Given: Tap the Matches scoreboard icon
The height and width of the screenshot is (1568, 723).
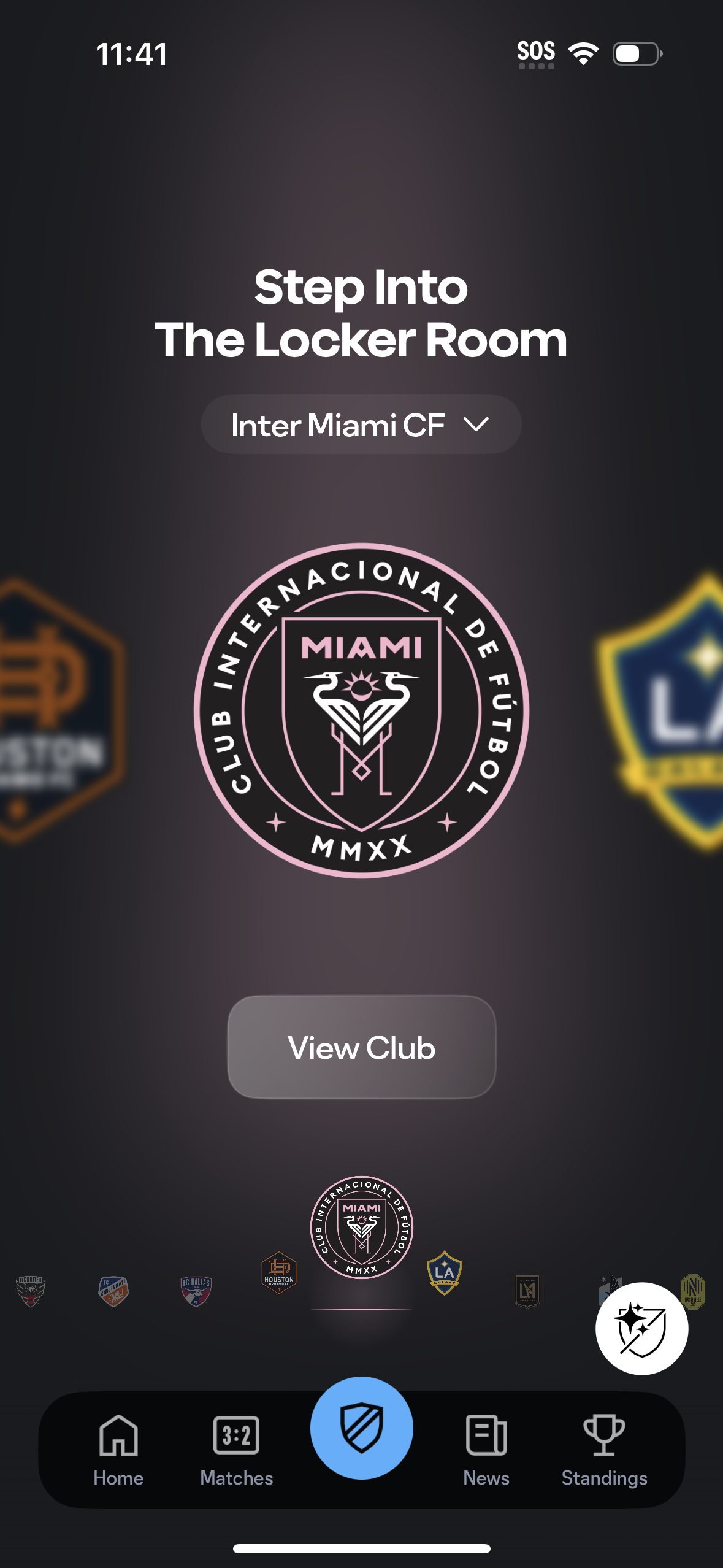Looking at the screenshot, I should [236, 1435].
